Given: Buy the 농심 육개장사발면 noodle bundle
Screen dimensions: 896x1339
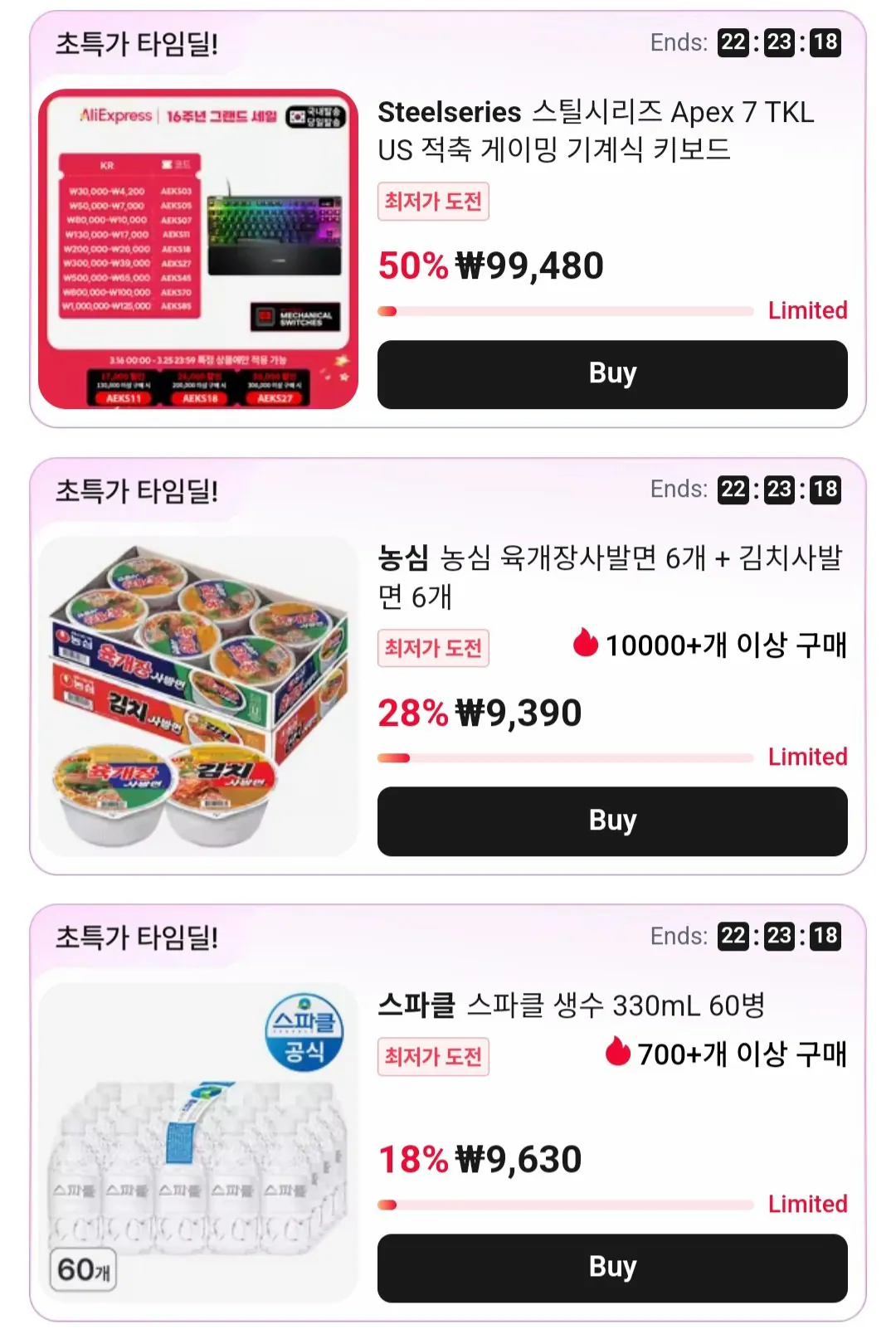Looking at the screenshot, I should pyautogui.click(x=611, y=820).
